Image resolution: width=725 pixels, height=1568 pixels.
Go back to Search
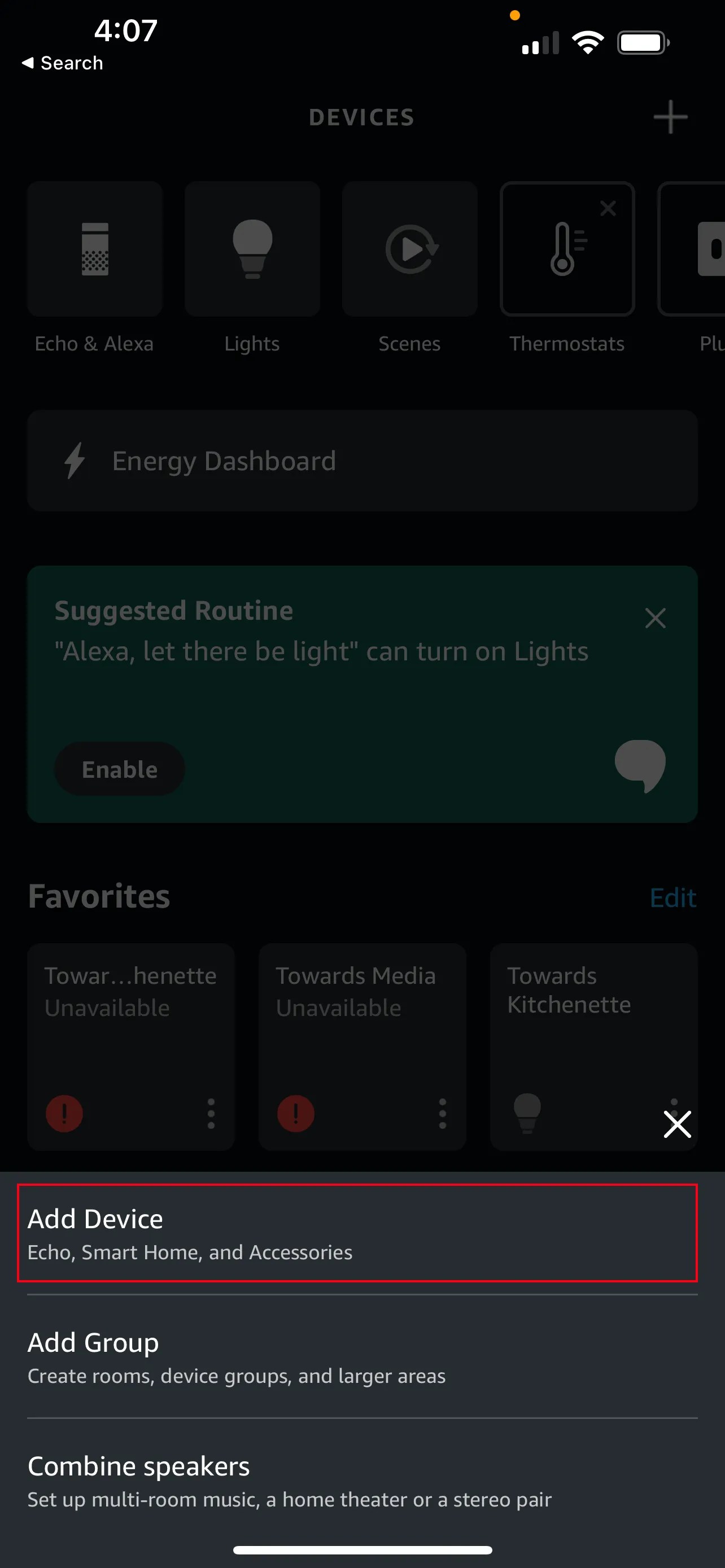(x=61, y=63)
